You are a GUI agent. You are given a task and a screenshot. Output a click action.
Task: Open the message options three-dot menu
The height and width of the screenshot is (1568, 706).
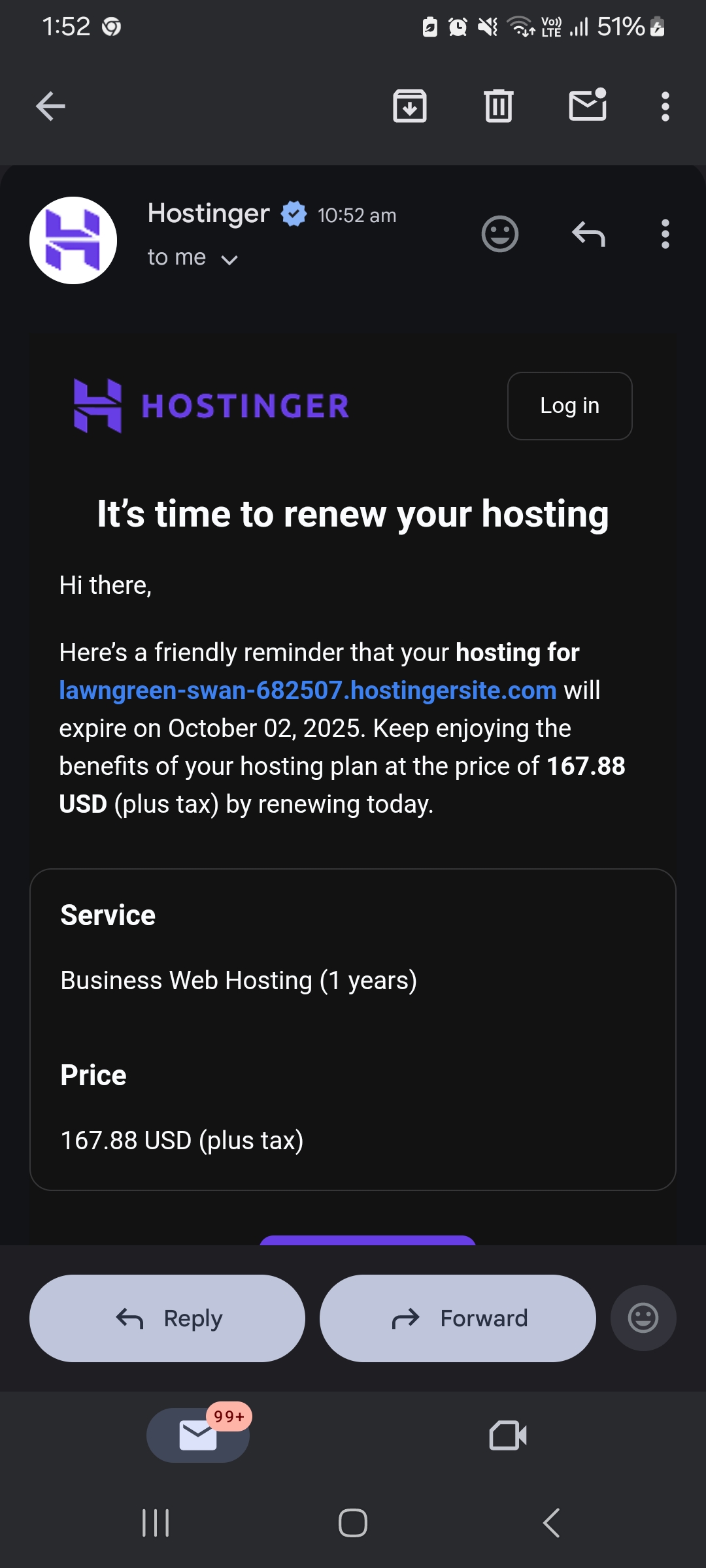(x=665, y=233)
